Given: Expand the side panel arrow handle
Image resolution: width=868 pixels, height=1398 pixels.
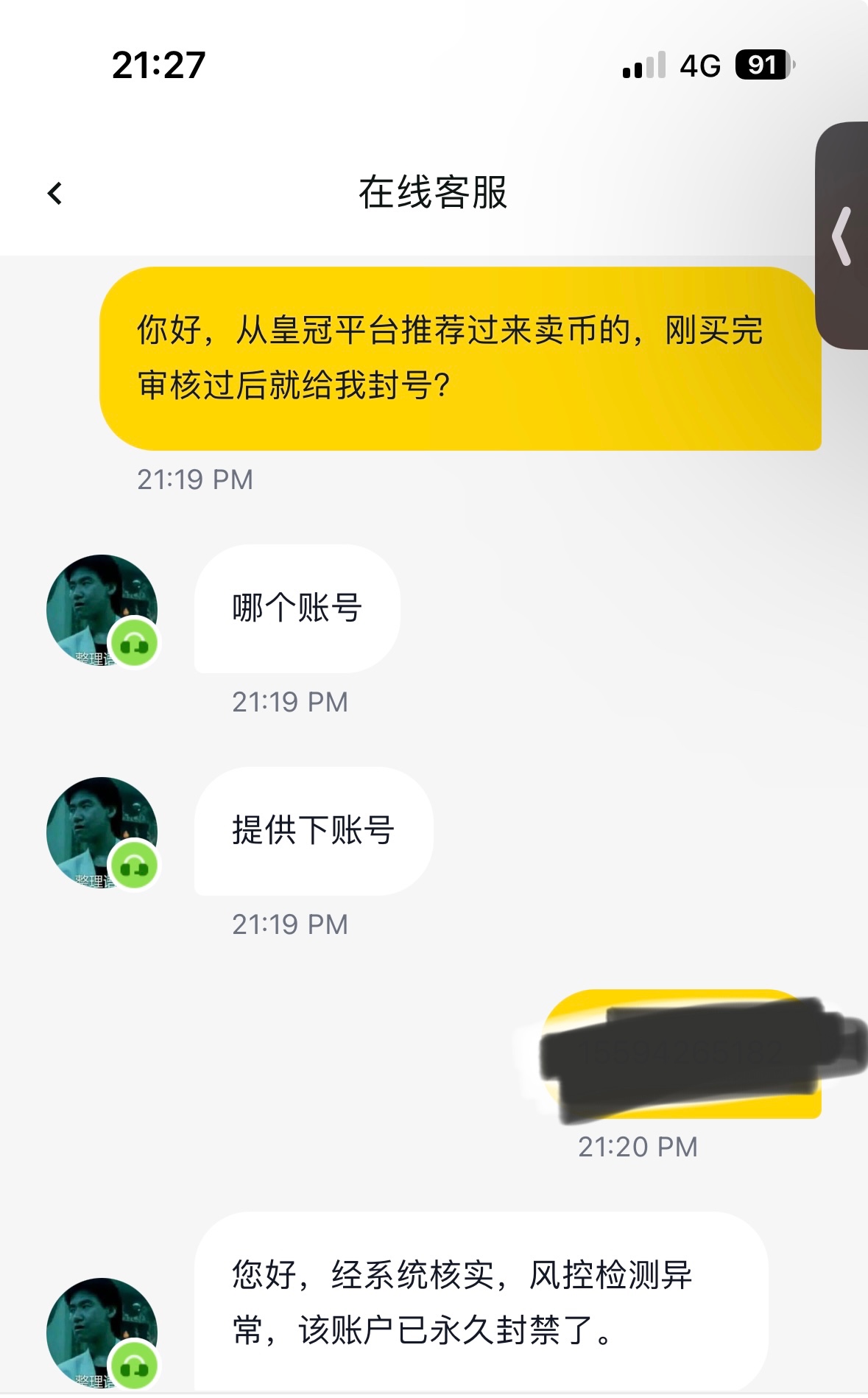Looking at the screenshot, I should (843, 236).
